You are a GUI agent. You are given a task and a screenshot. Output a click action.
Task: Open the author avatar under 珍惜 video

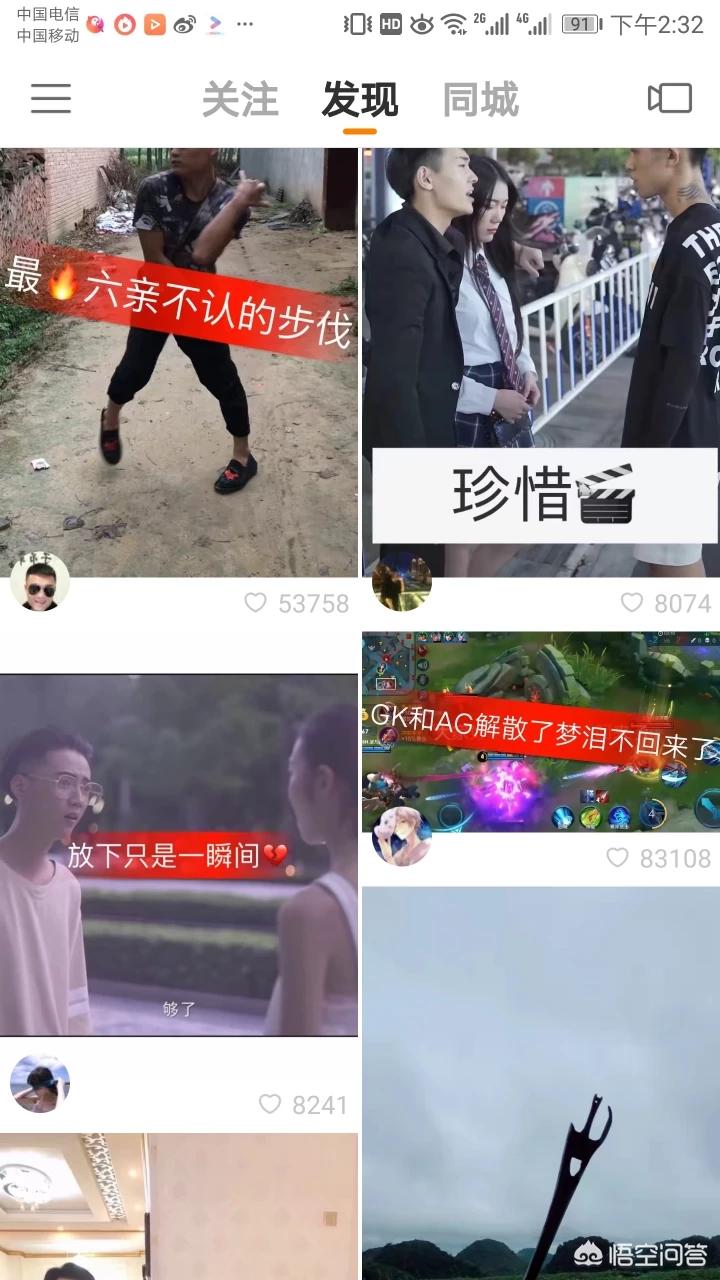click(402, 582)
